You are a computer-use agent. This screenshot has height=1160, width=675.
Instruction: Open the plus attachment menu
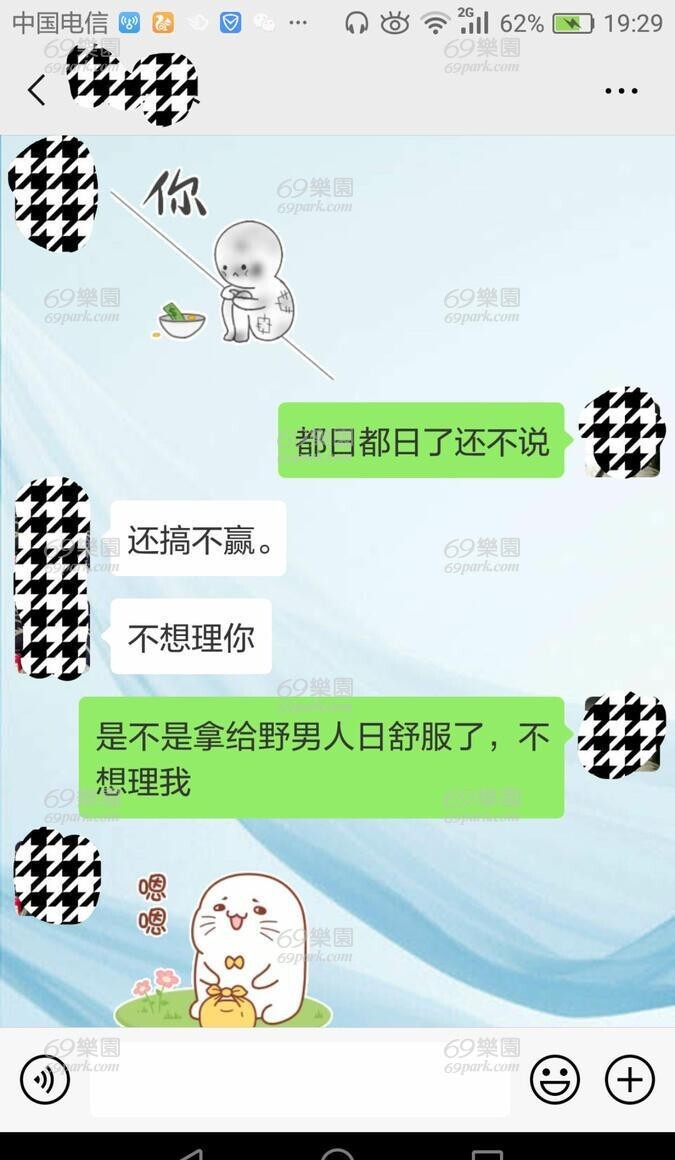(630, 1079)
